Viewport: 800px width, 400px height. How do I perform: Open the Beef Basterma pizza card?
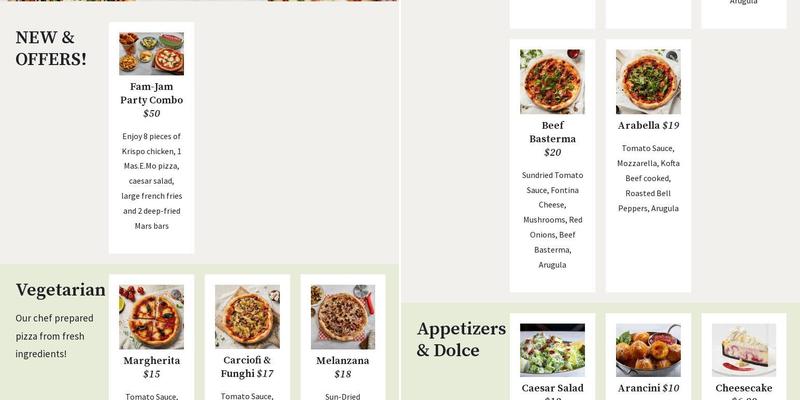pos(552,165)
